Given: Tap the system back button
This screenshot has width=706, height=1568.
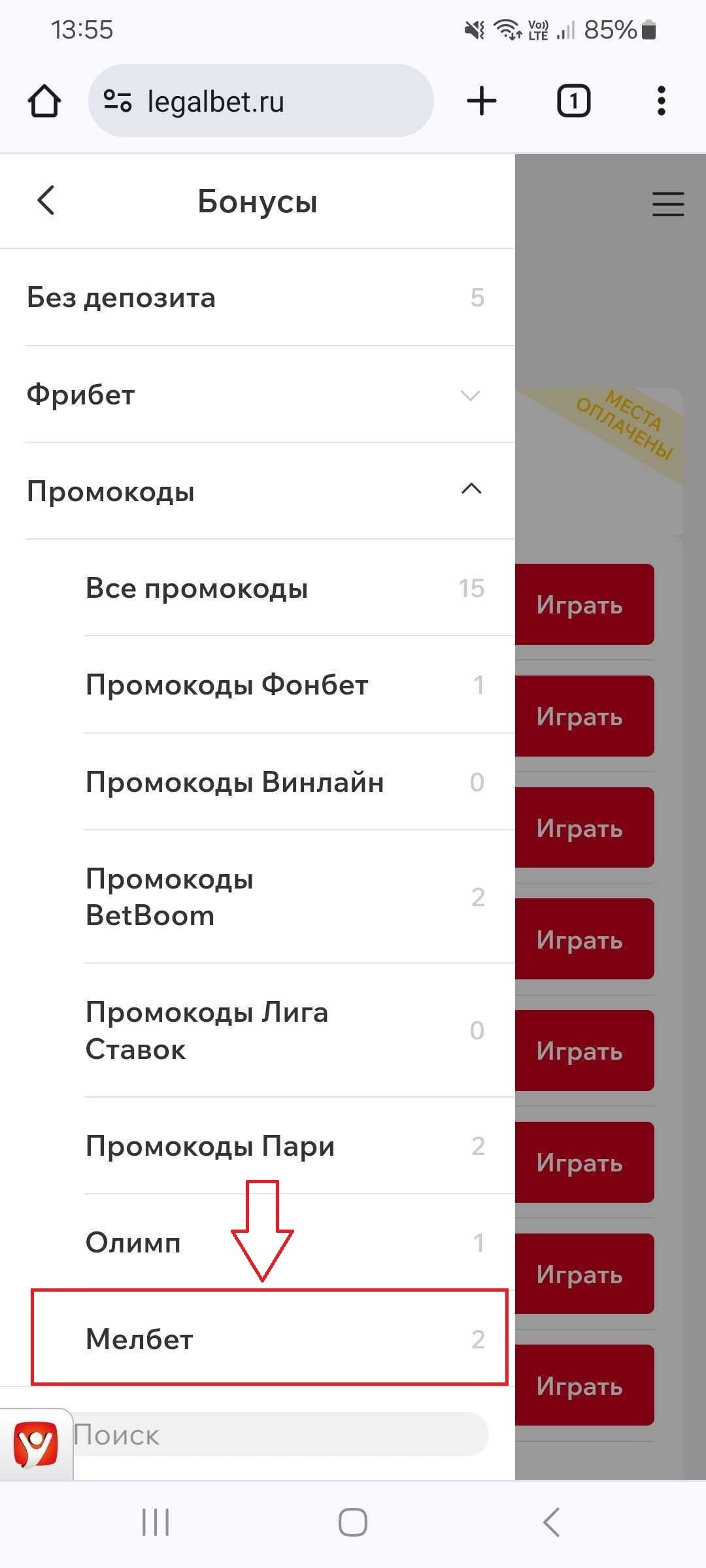Looking at the screenshot, I should (551, 1522).
